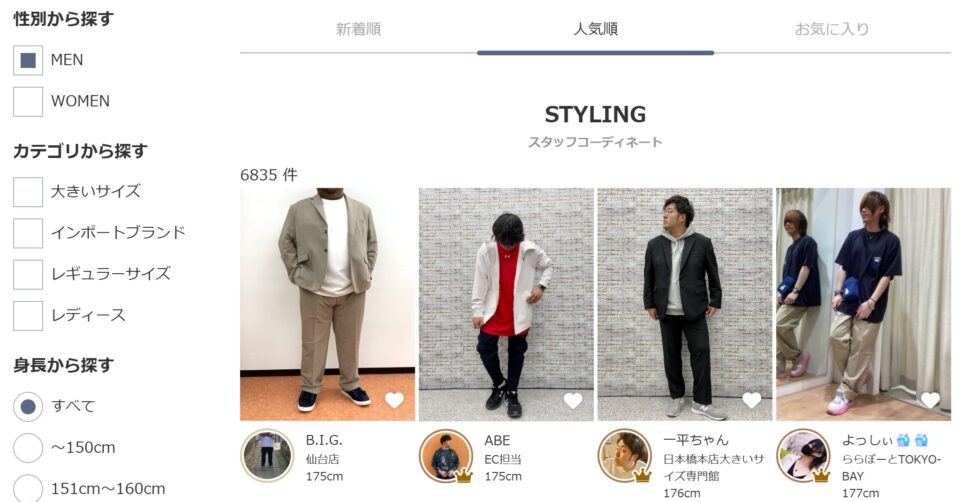Check the 大きいサイズ category

point(28,191)
